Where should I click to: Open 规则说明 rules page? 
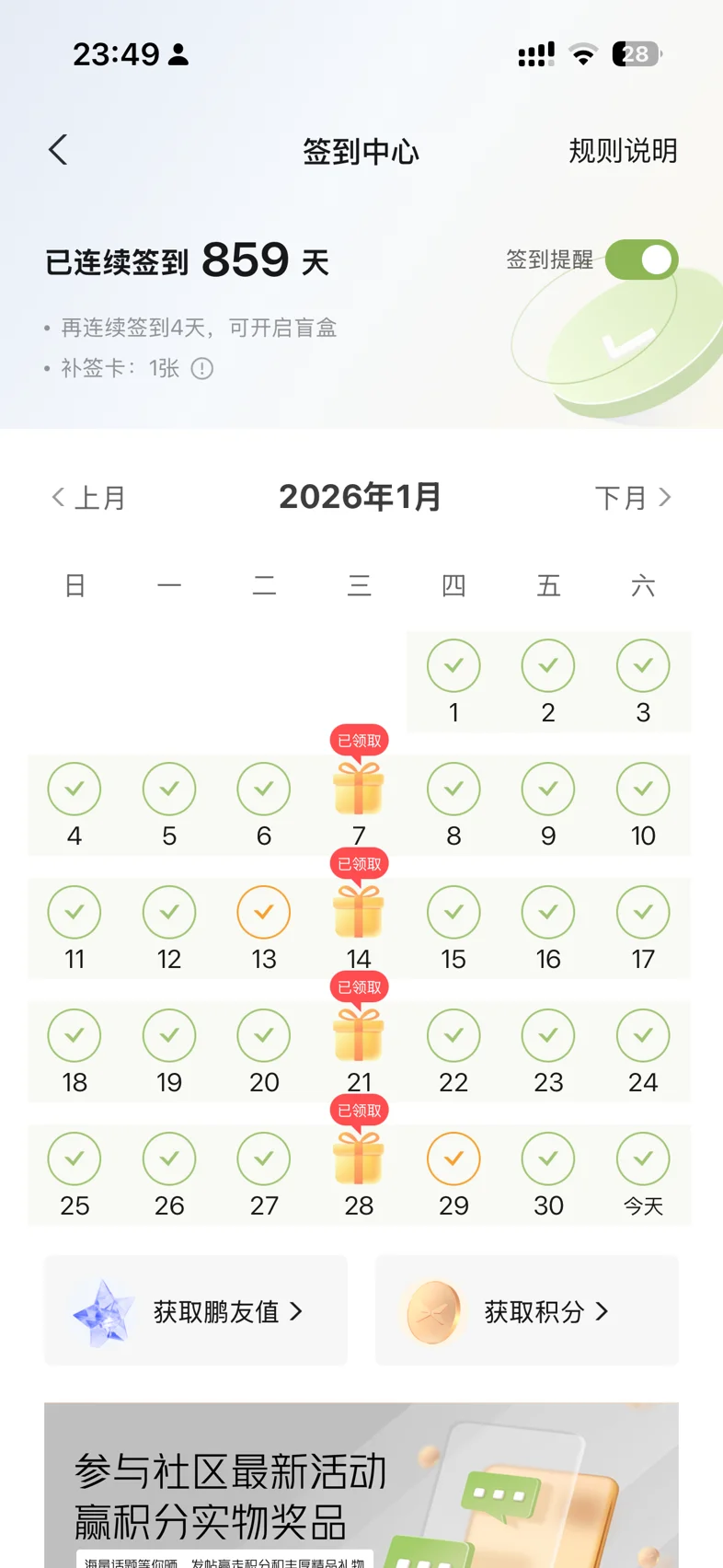coord(623,151)
